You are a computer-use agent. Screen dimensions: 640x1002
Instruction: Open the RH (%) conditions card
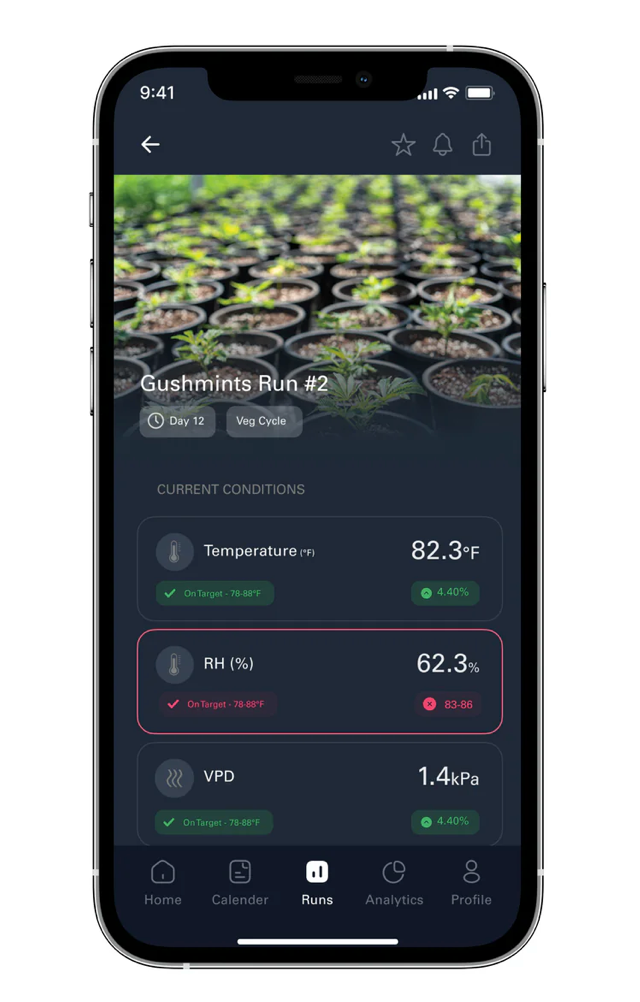point(319,681)
